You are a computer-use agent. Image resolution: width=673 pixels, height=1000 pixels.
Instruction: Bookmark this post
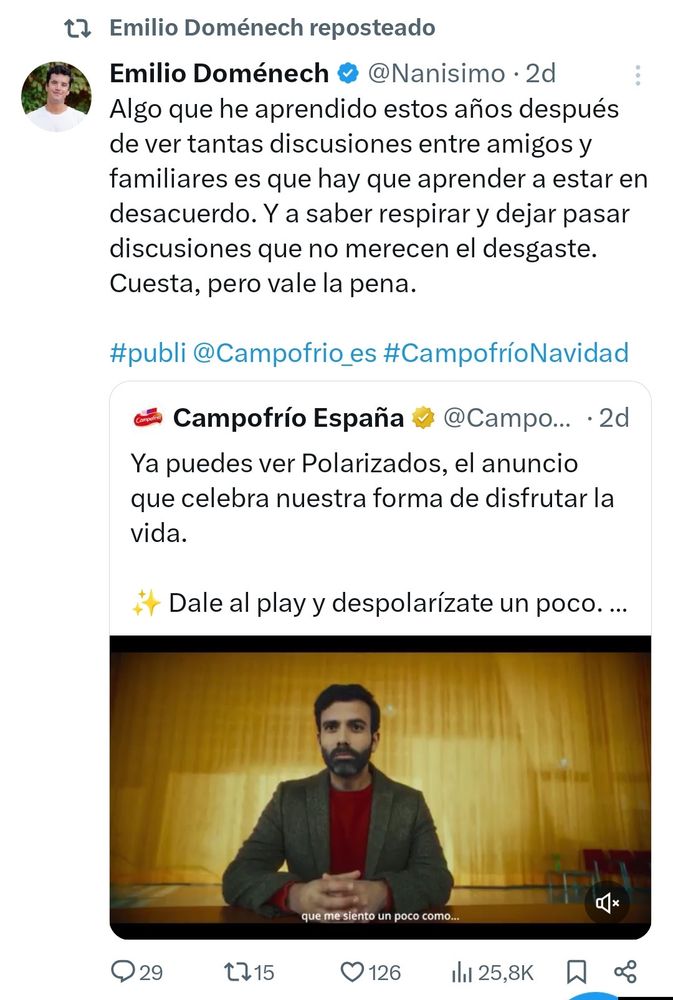coord(576,971)
